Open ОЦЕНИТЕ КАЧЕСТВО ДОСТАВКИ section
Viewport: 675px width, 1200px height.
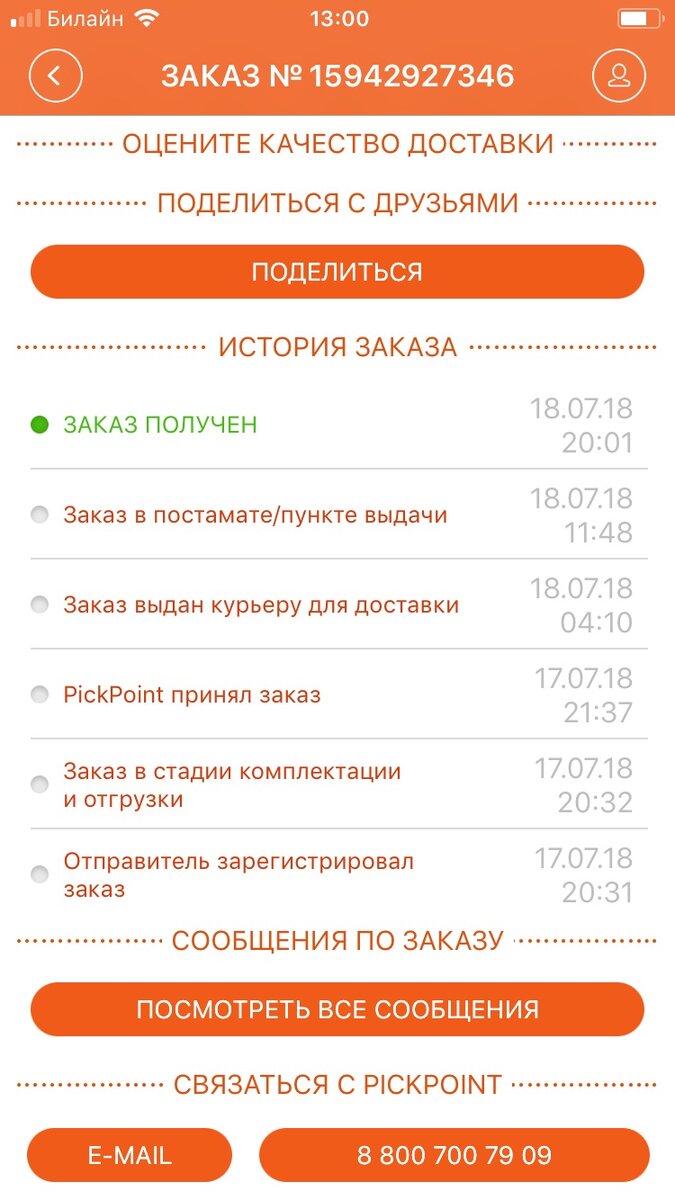(x=338, y=144)
